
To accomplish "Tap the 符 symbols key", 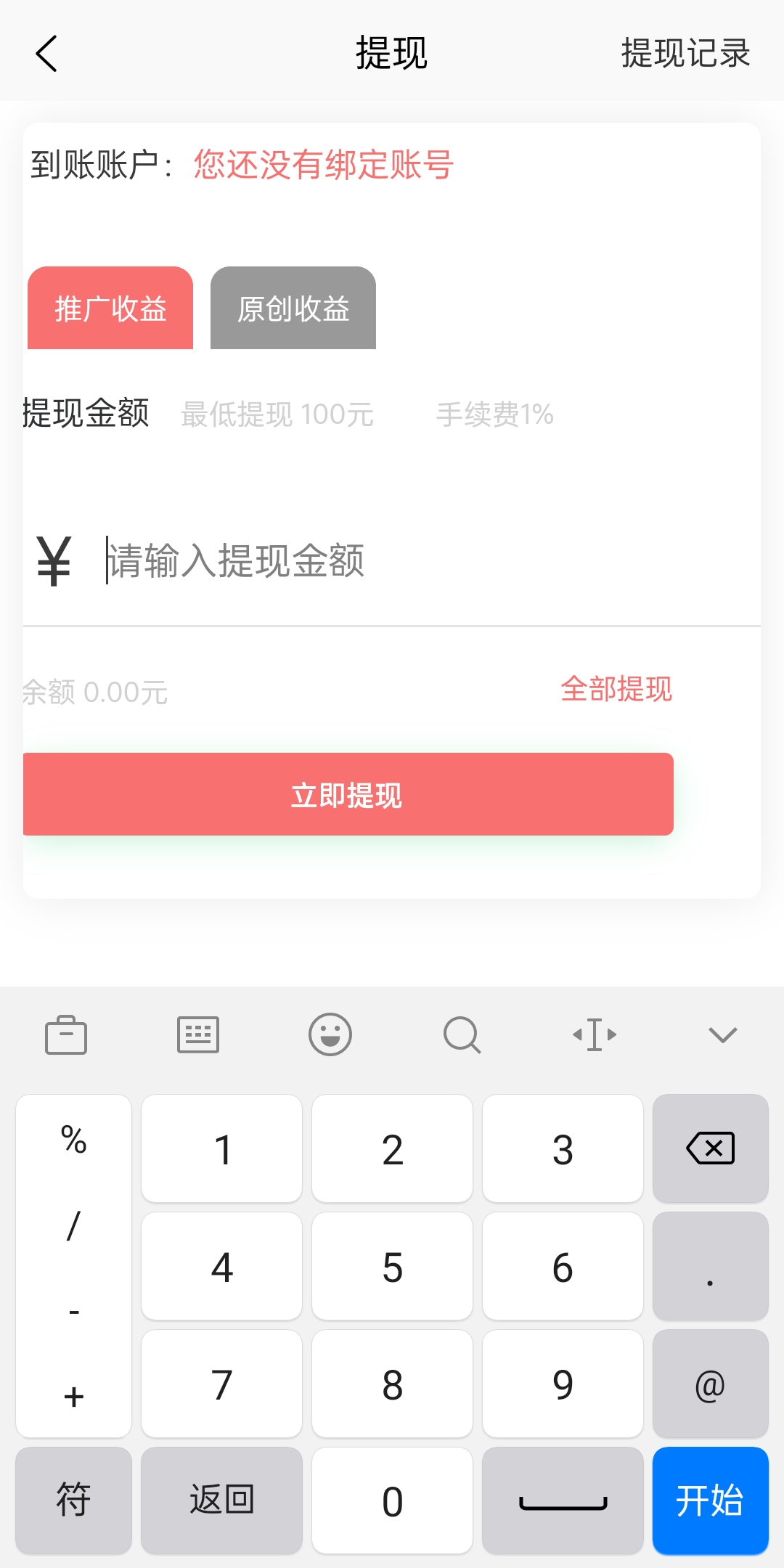I will point(73,1500).
